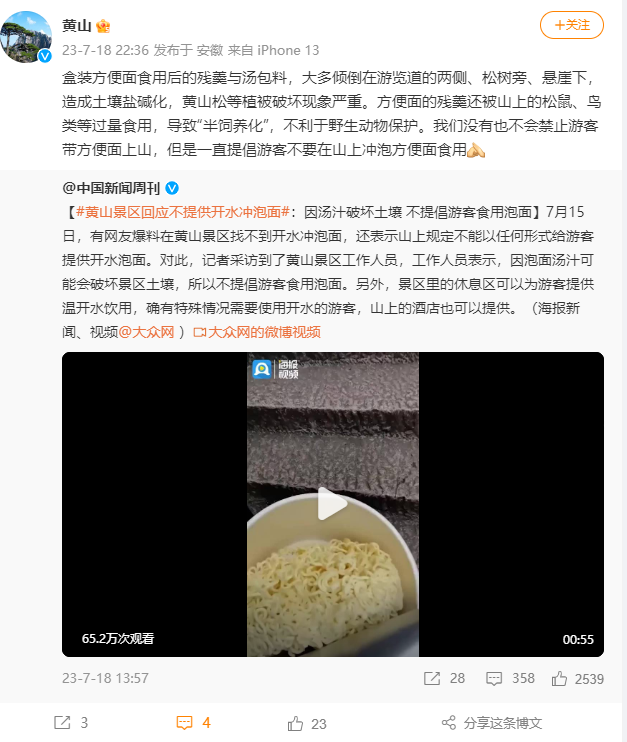
Task: Visit the @大众网 mention
Action: pyautogui.click(x=149, y=332)
